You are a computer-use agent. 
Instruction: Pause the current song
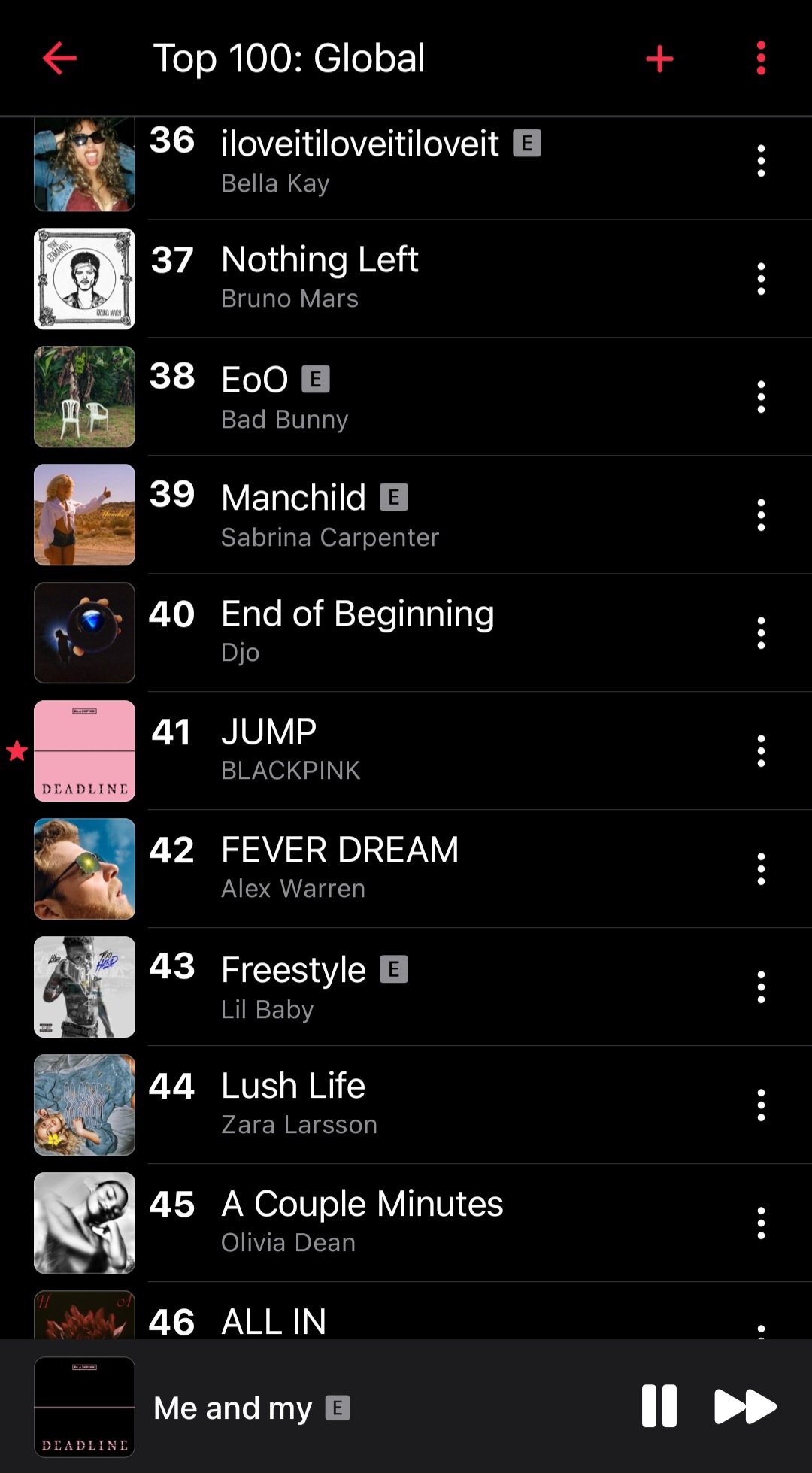click(x=659, y=1405)
